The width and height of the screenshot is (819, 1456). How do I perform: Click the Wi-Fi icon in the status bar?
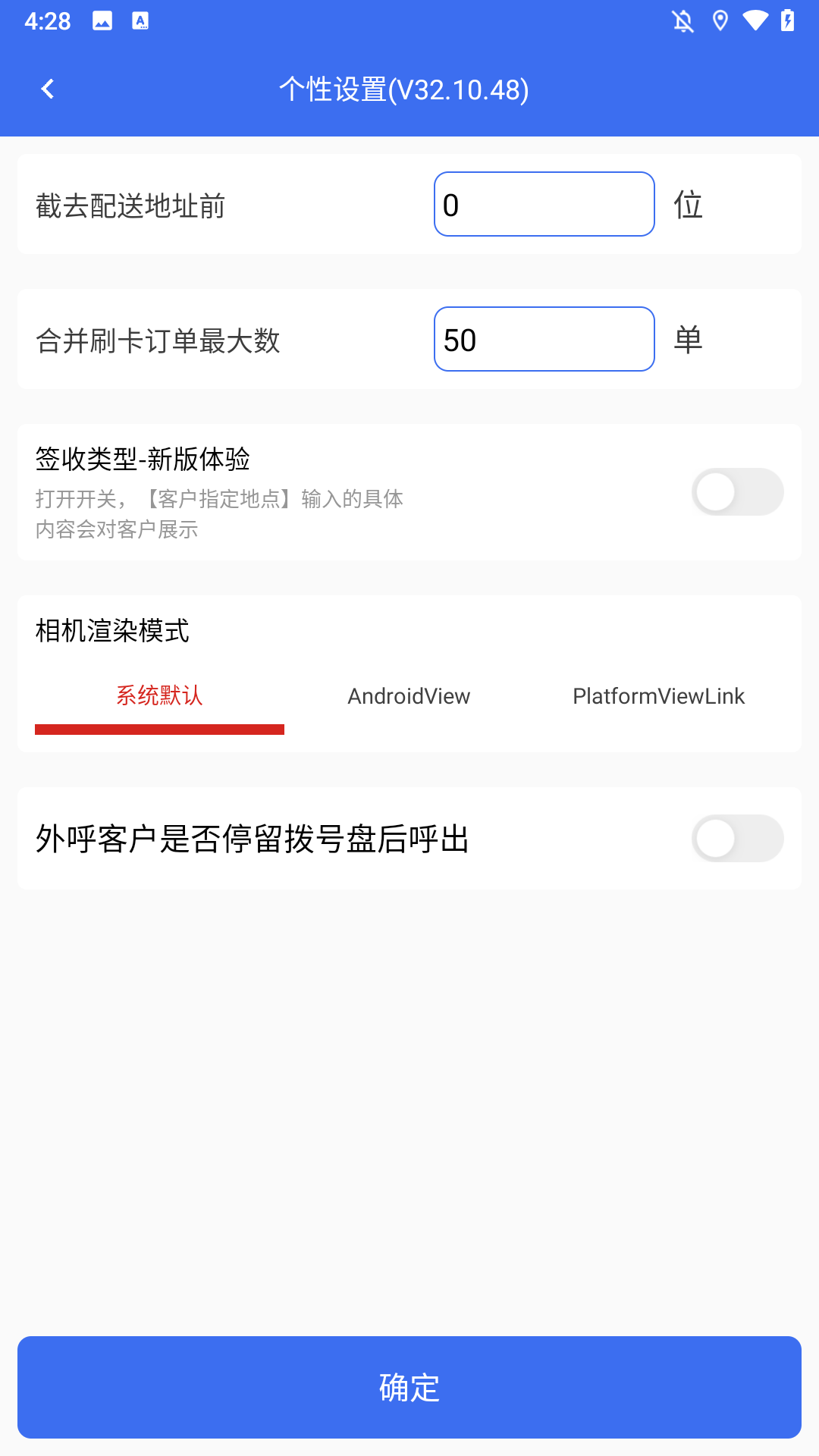coord(754,20)
